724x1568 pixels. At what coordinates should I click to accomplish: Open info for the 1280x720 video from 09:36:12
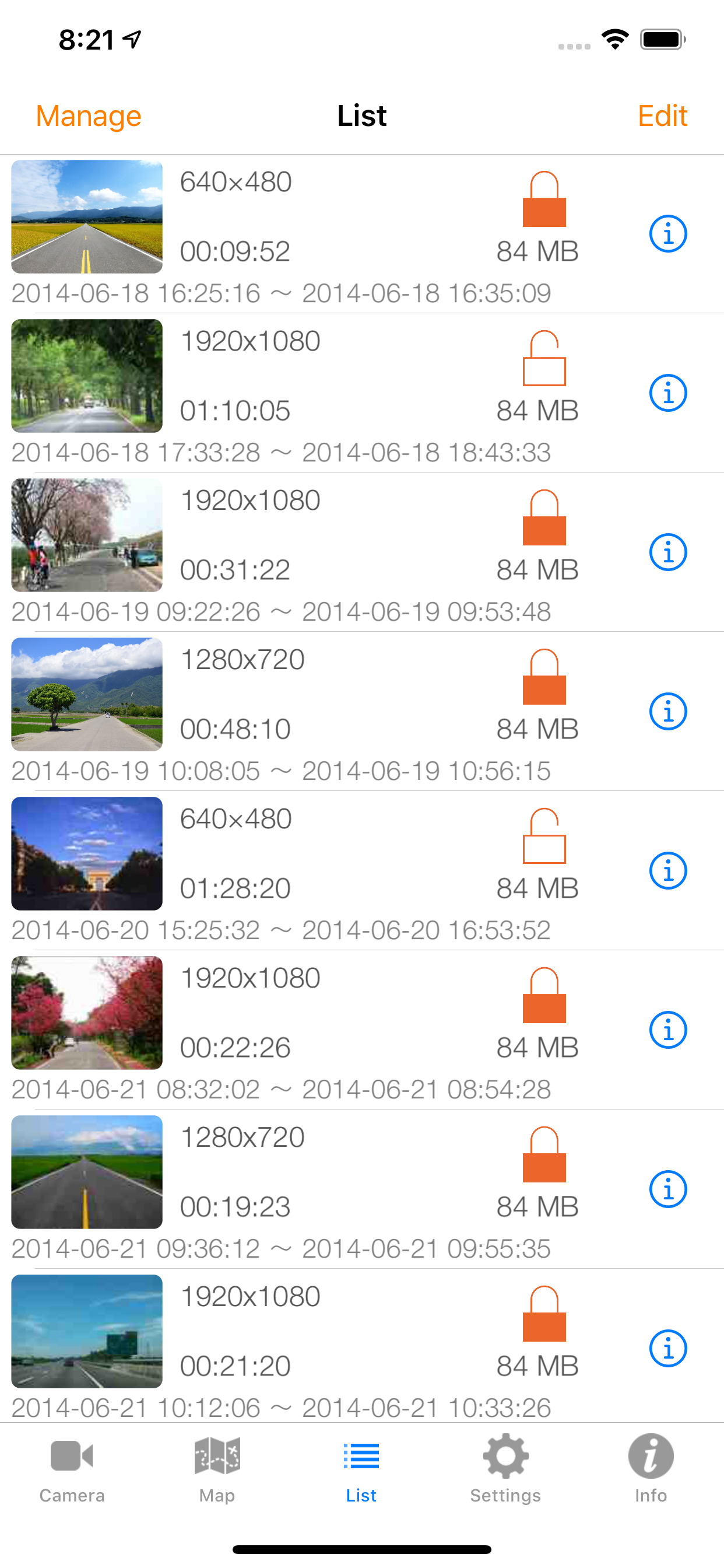pos(667,1189)
